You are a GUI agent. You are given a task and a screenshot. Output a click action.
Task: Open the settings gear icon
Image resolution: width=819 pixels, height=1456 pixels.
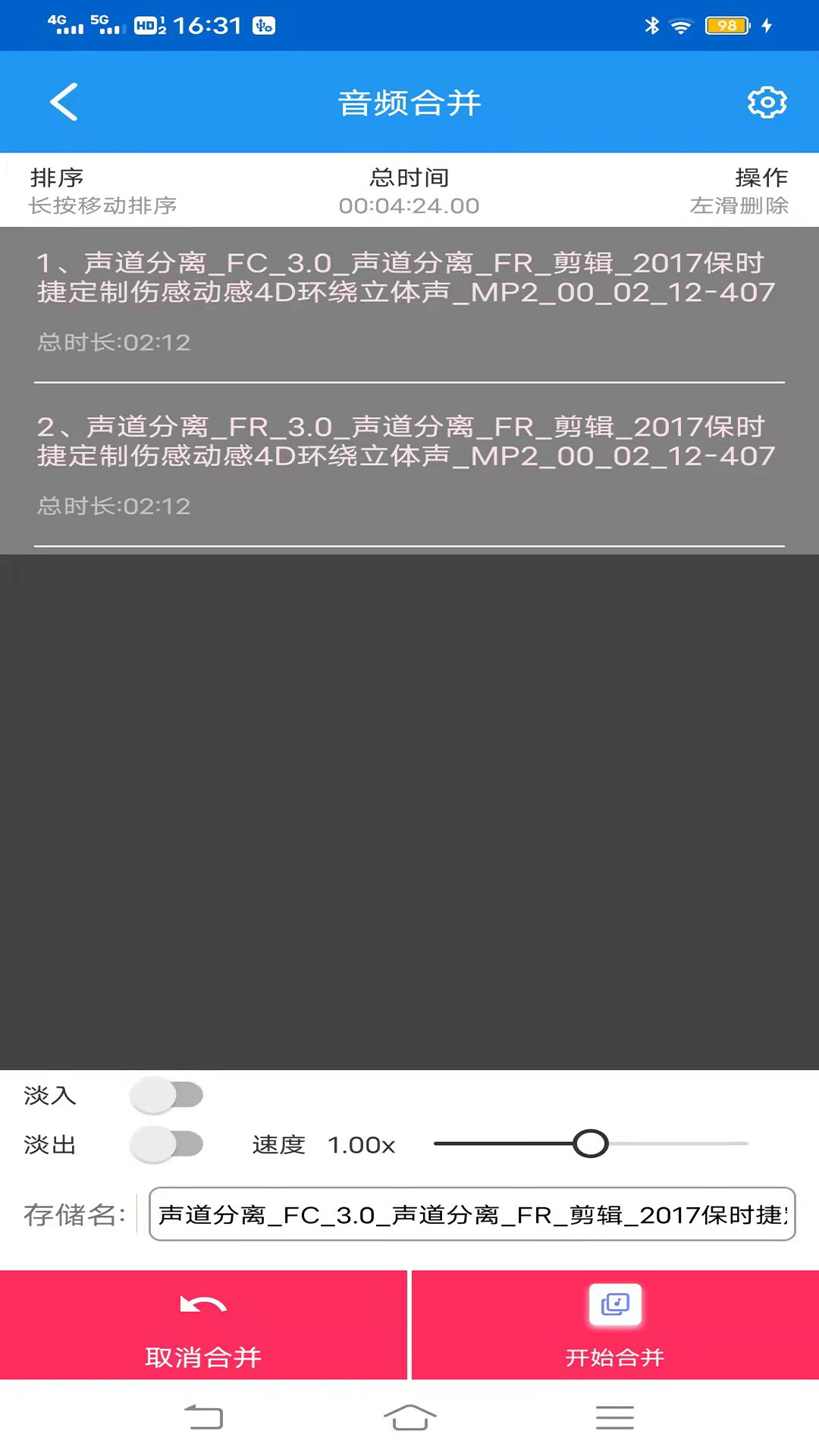click(767, 102)
